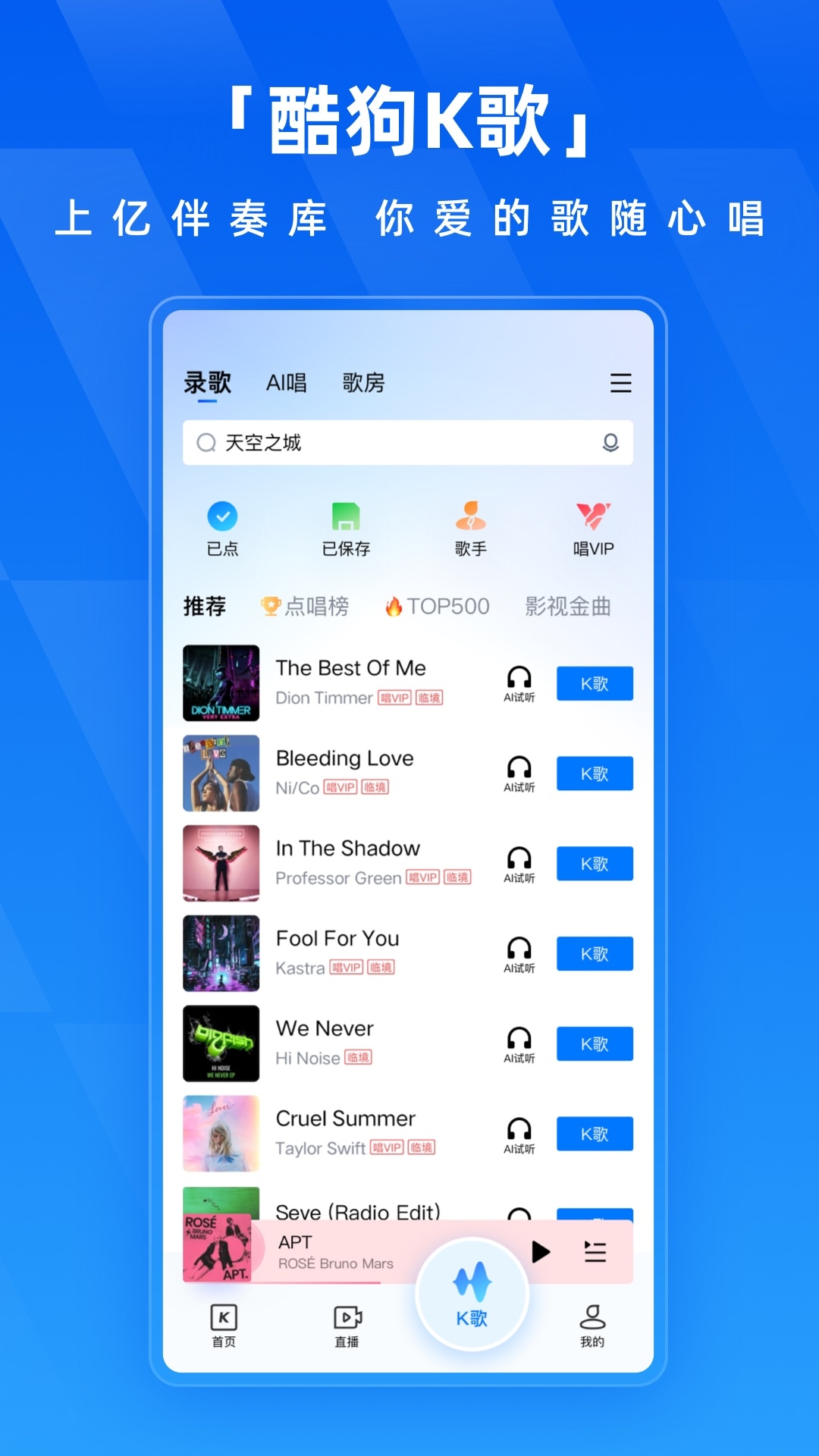
Task: Open the hamburger menu at top right
Action: [x=620, y=384]
